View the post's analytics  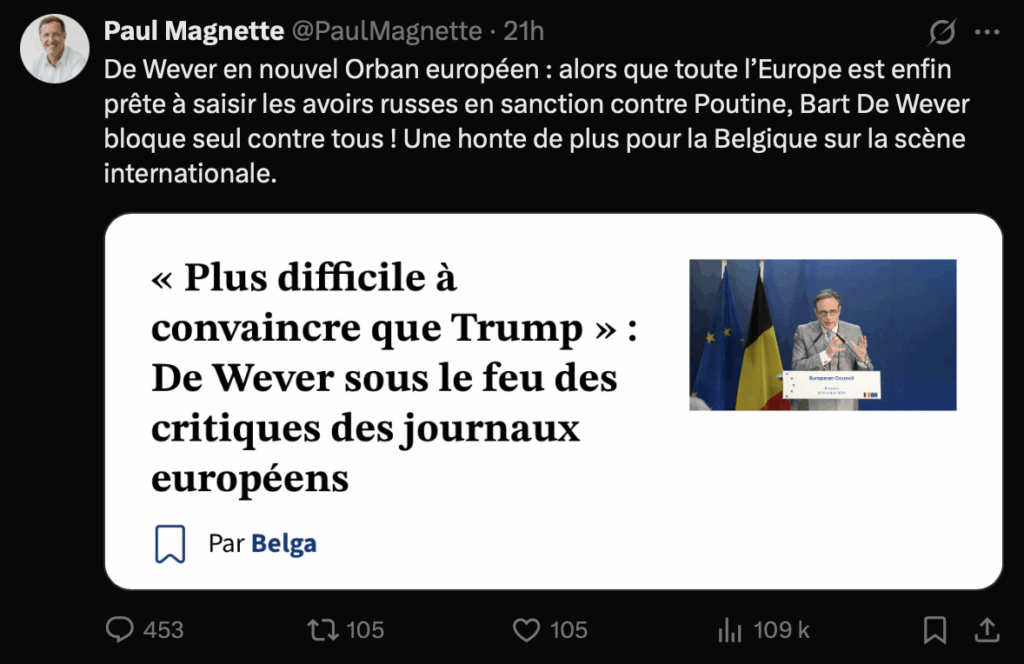(729, 629)
